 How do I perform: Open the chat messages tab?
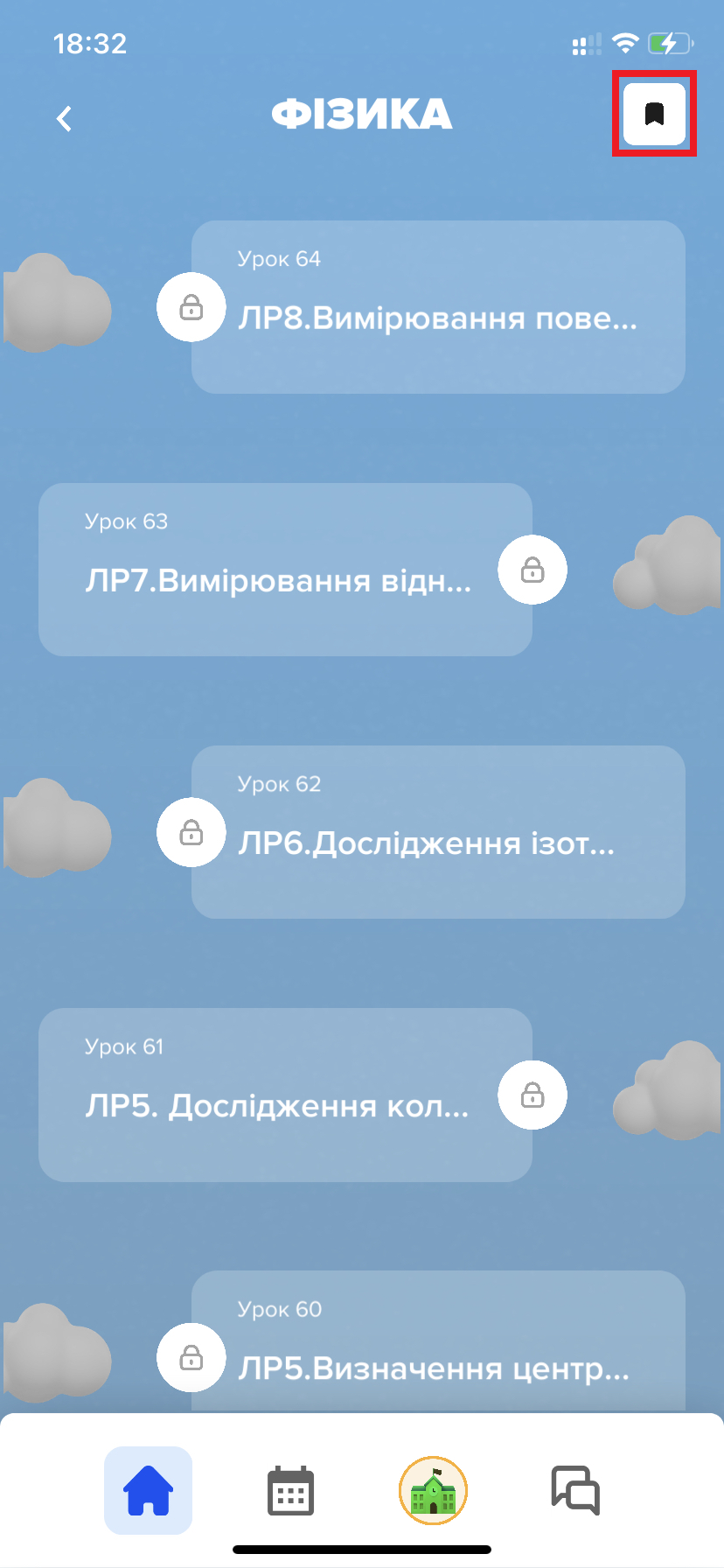pyautogui.click(x=574, y=1490)
